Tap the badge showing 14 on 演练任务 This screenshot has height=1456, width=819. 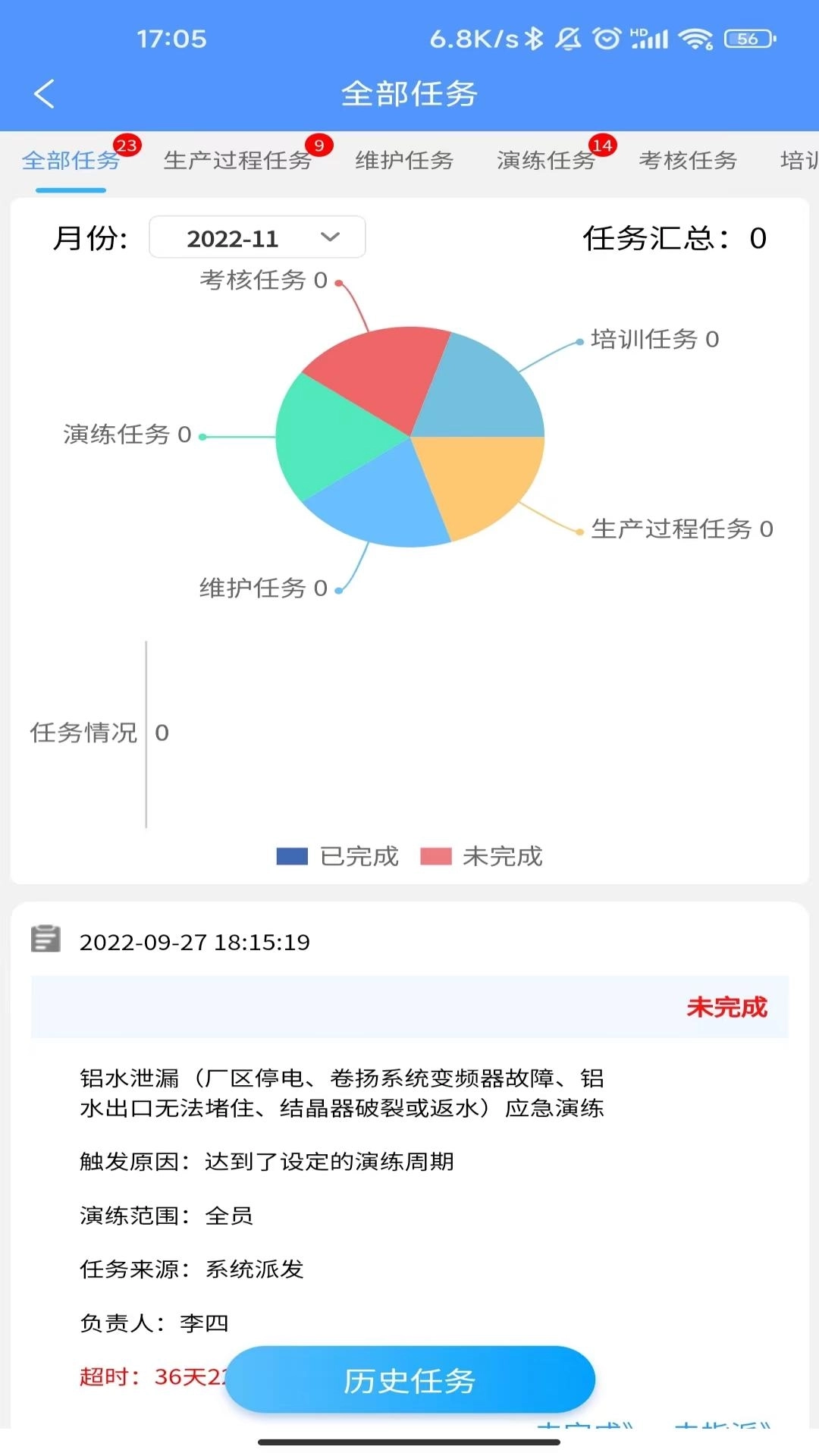pos(604,147)
